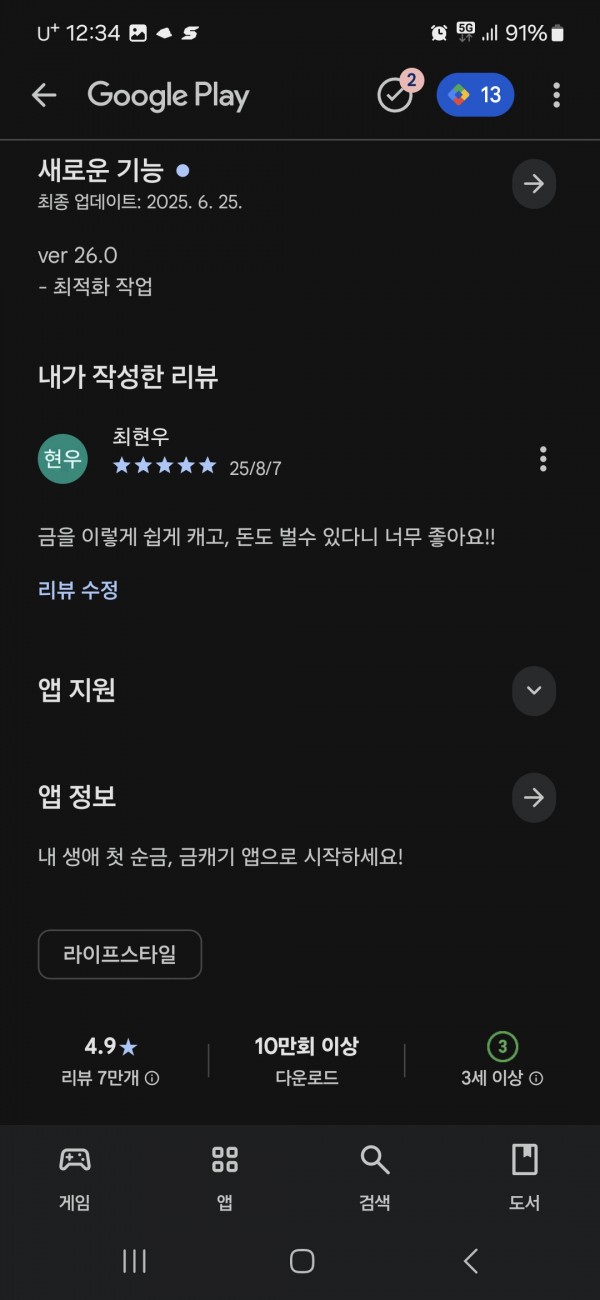Switch to the 게임 tab
This screenshot has height=1300, width=600.
coord(75,1178)
